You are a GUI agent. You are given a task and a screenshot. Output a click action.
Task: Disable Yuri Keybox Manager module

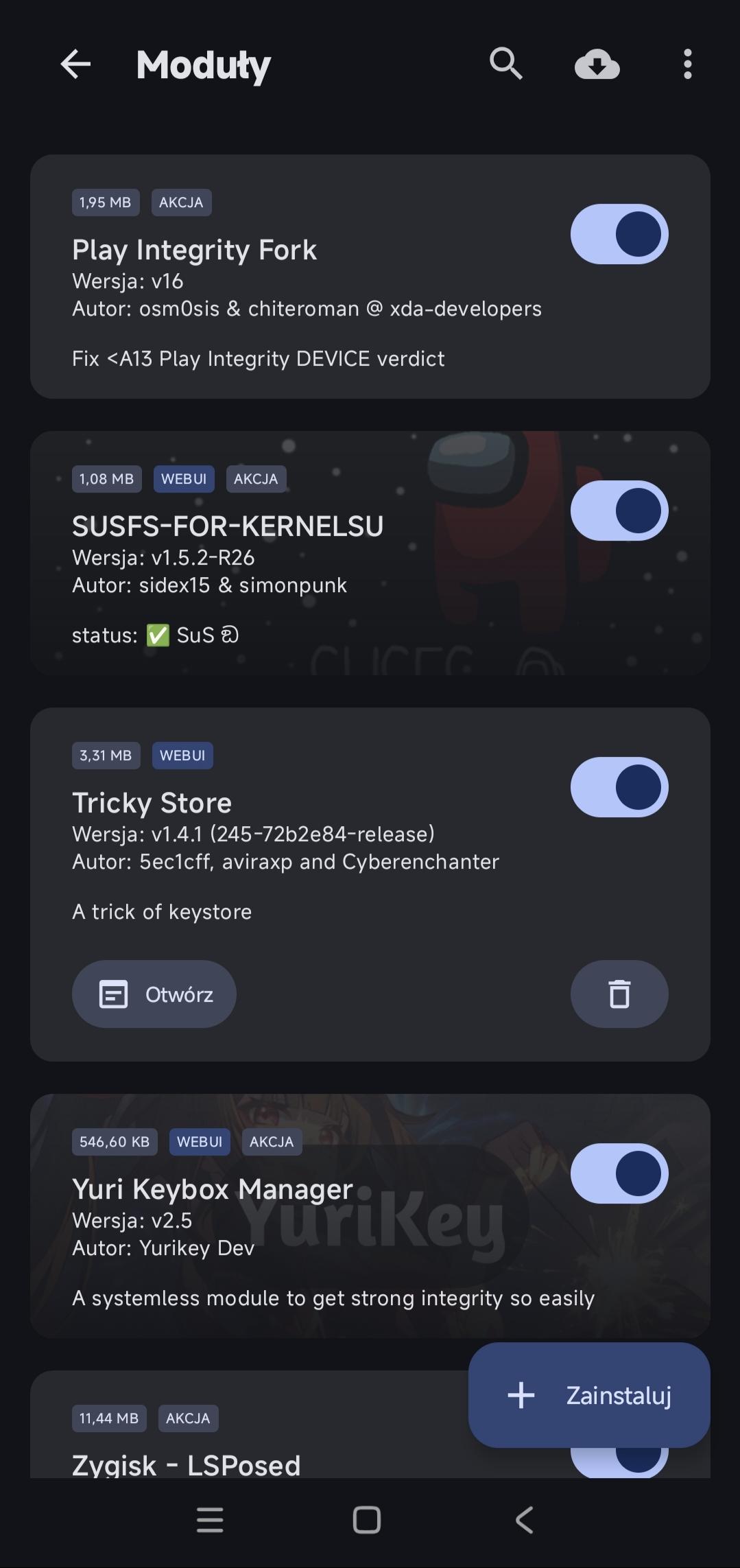[619, 1173]
